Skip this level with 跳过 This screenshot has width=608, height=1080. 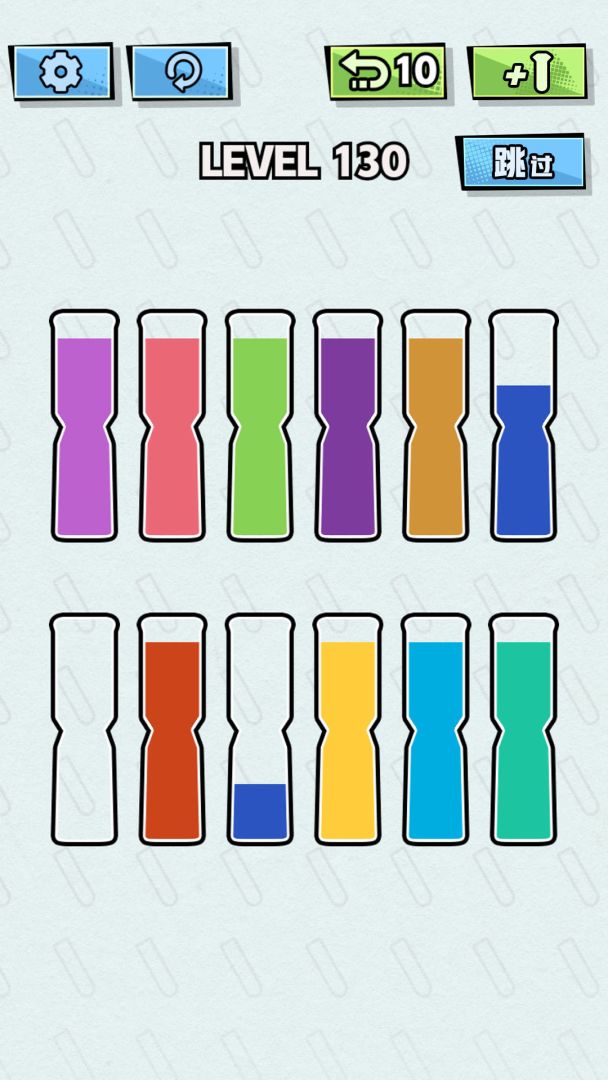(x=521, y=162)
